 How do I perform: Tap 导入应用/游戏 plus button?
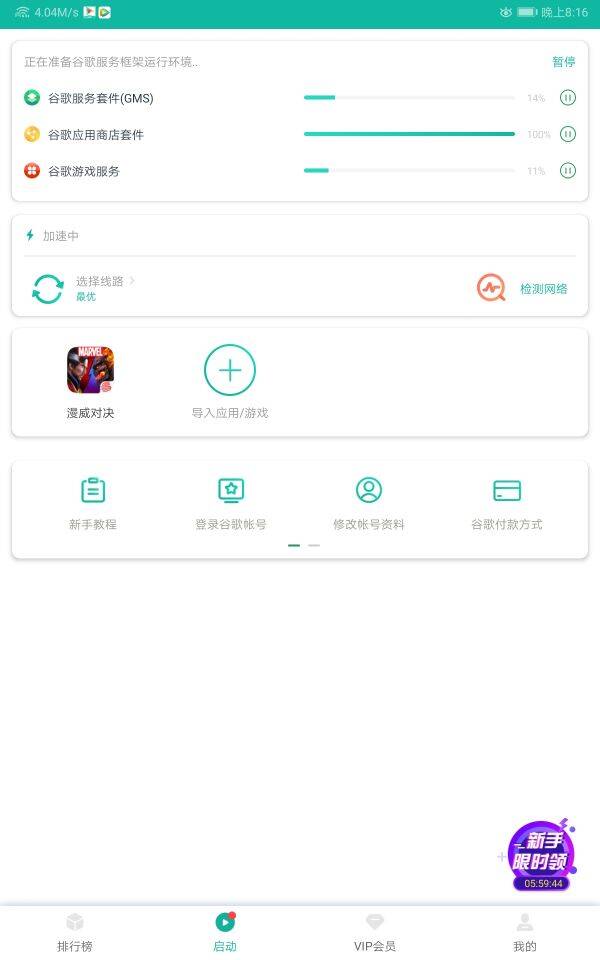pyautogui.click(x=230, y=370)
